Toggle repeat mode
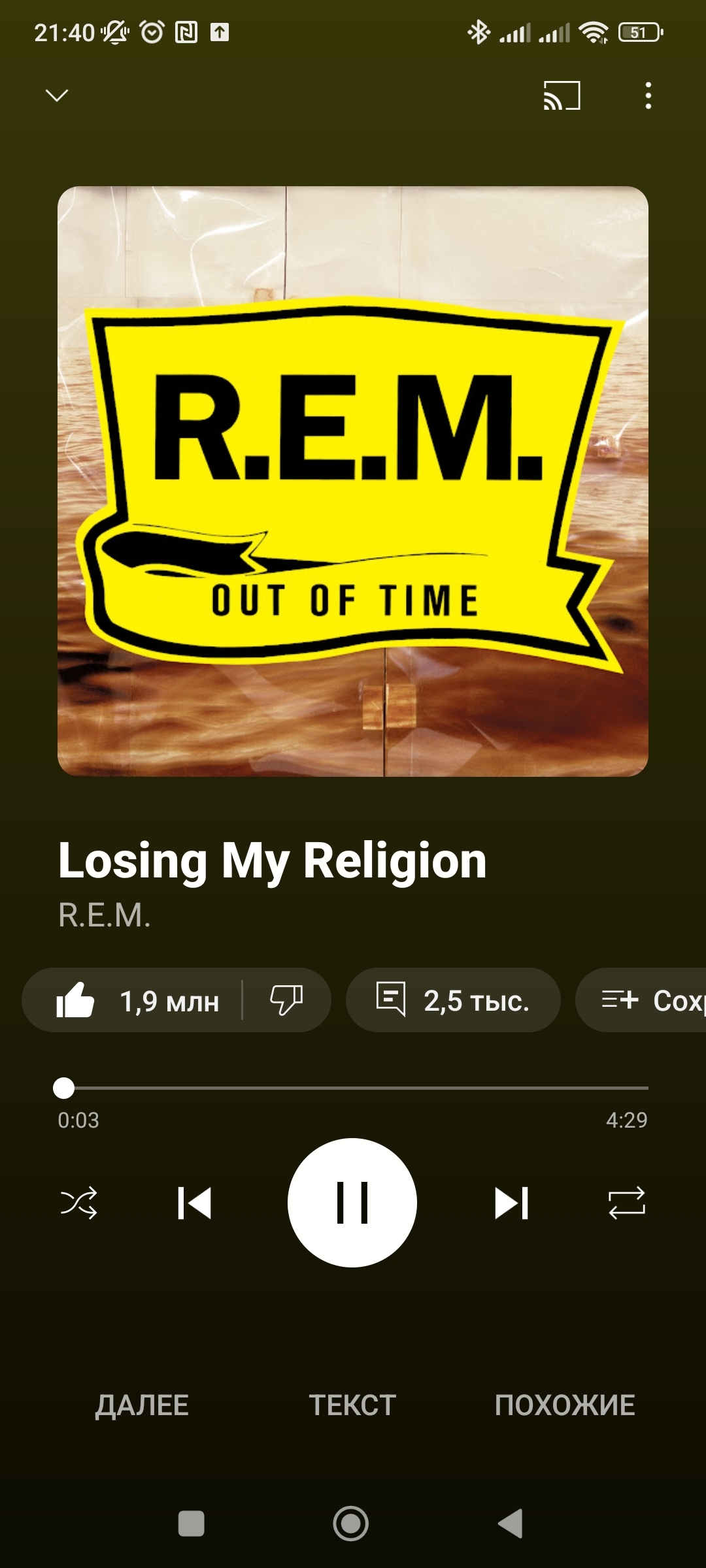706x1568 pixels. point(626,1203)
